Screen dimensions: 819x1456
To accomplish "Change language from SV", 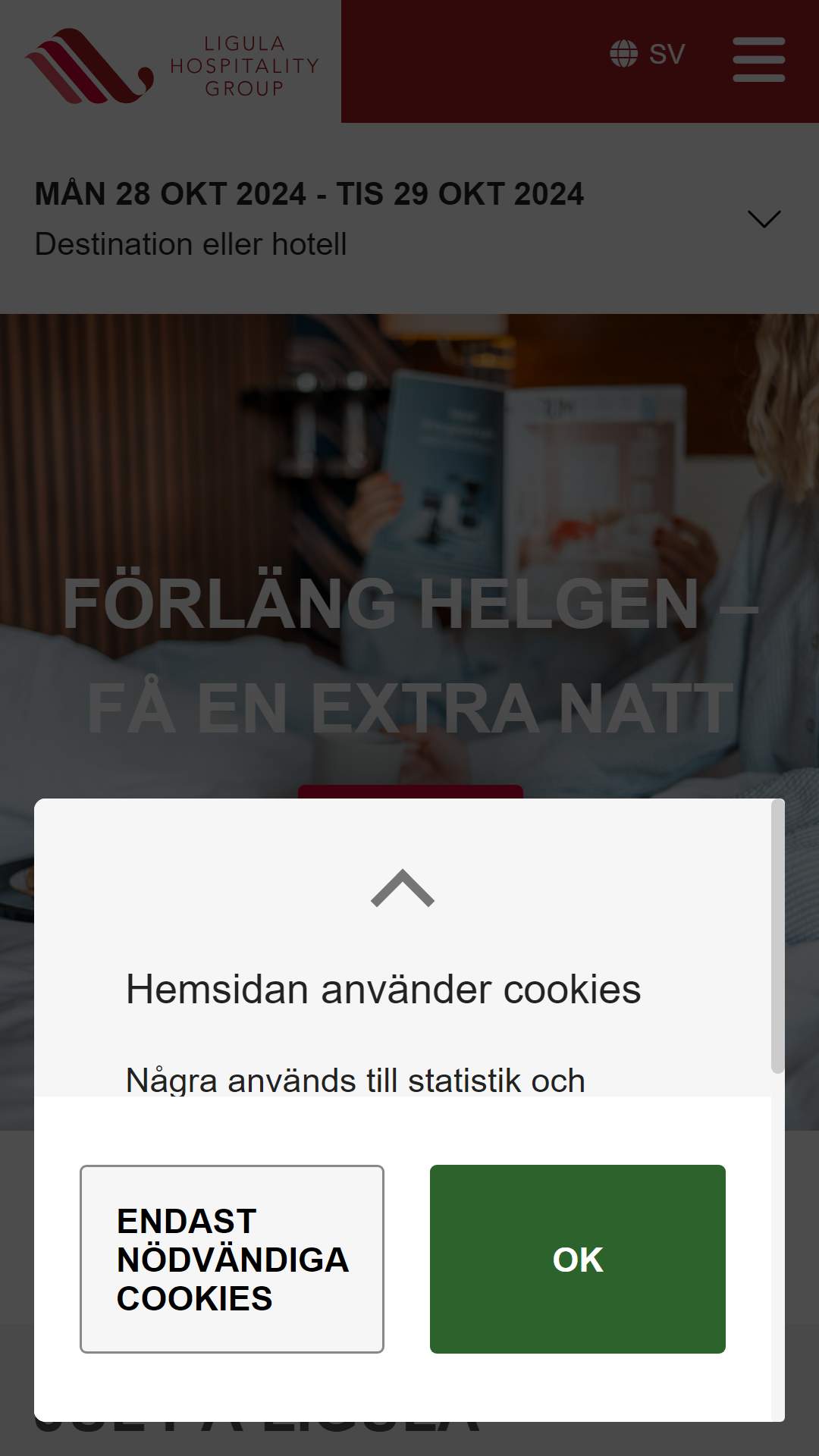I will click(x=648, y=54).
